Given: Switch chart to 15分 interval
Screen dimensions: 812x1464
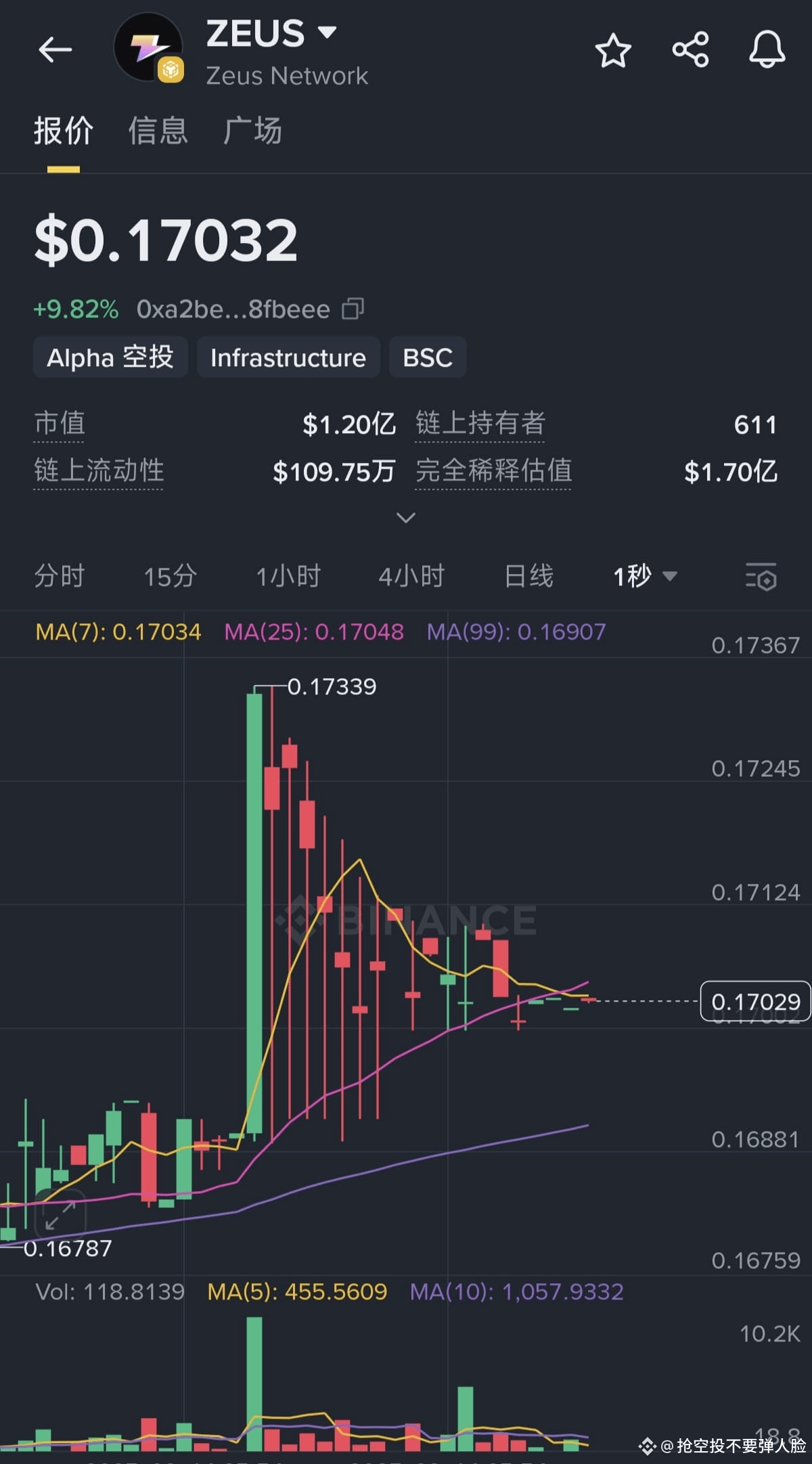Looking at the screenshot, I should (170, 577).
